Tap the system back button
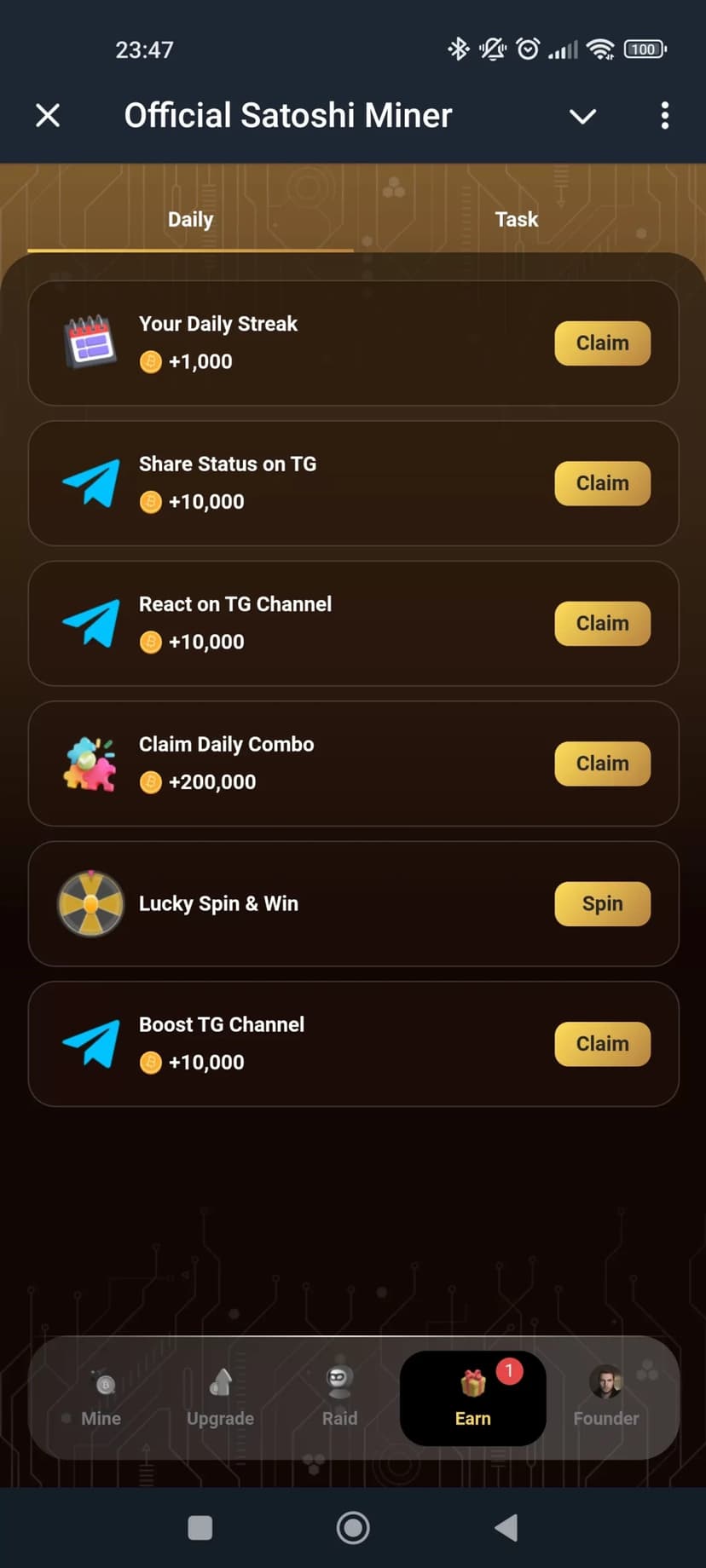Viewport: 706px width, 1568px height. pyautogui.click(x=506, y=1528)
